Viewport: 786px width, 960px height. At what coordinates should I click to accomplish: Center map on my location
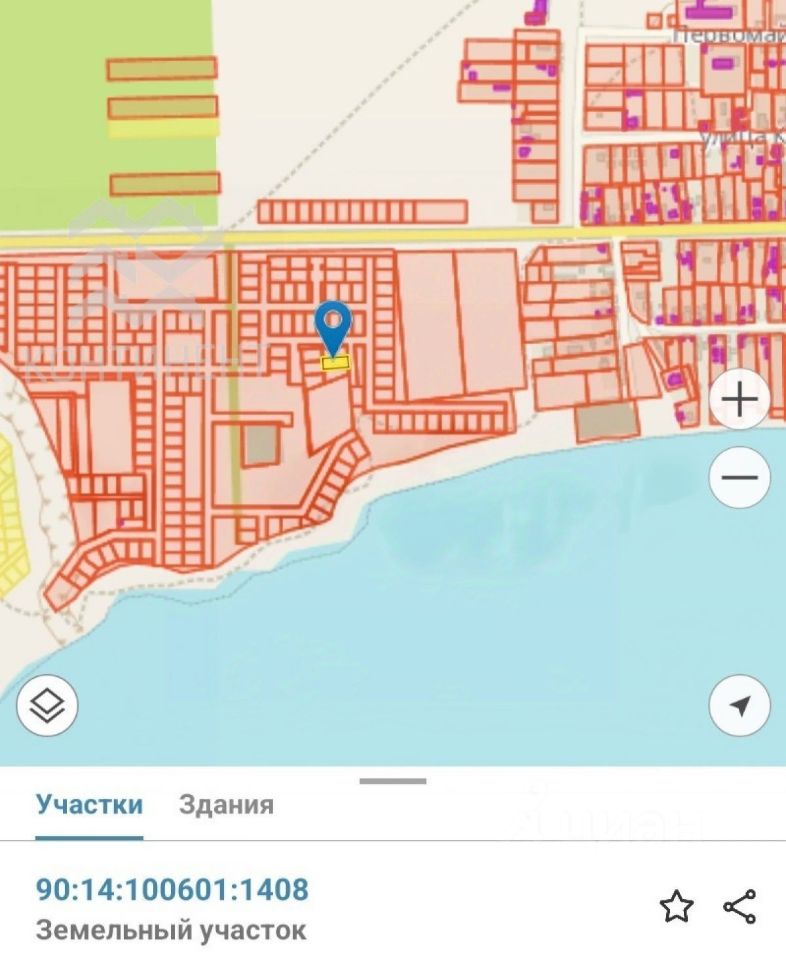[x=739, y=706]
